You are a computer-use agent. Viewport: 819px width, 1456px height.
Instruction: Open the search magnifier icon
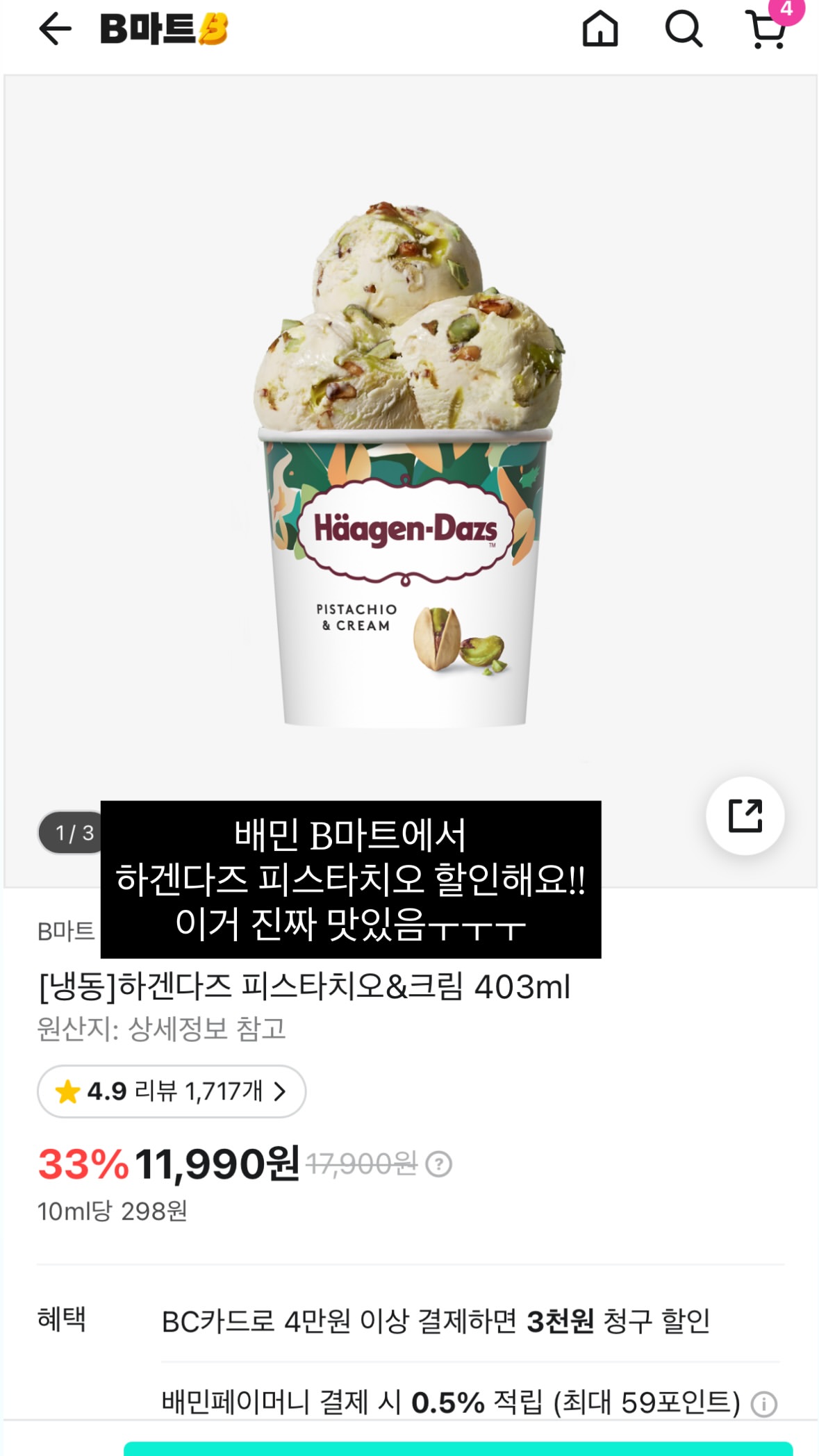[684, 29]
